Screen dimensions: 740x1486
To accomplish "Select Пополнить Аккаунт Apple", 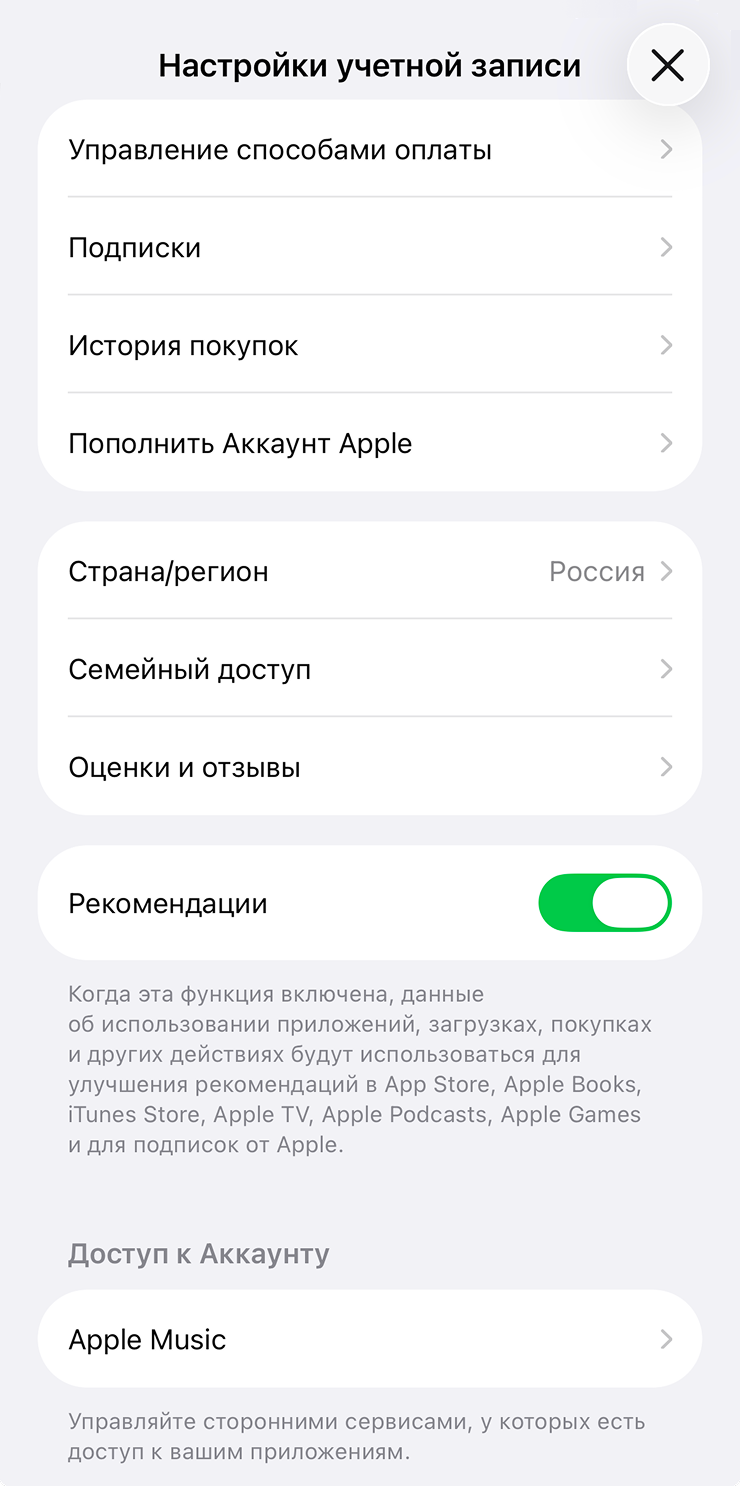I will point(369,444).
